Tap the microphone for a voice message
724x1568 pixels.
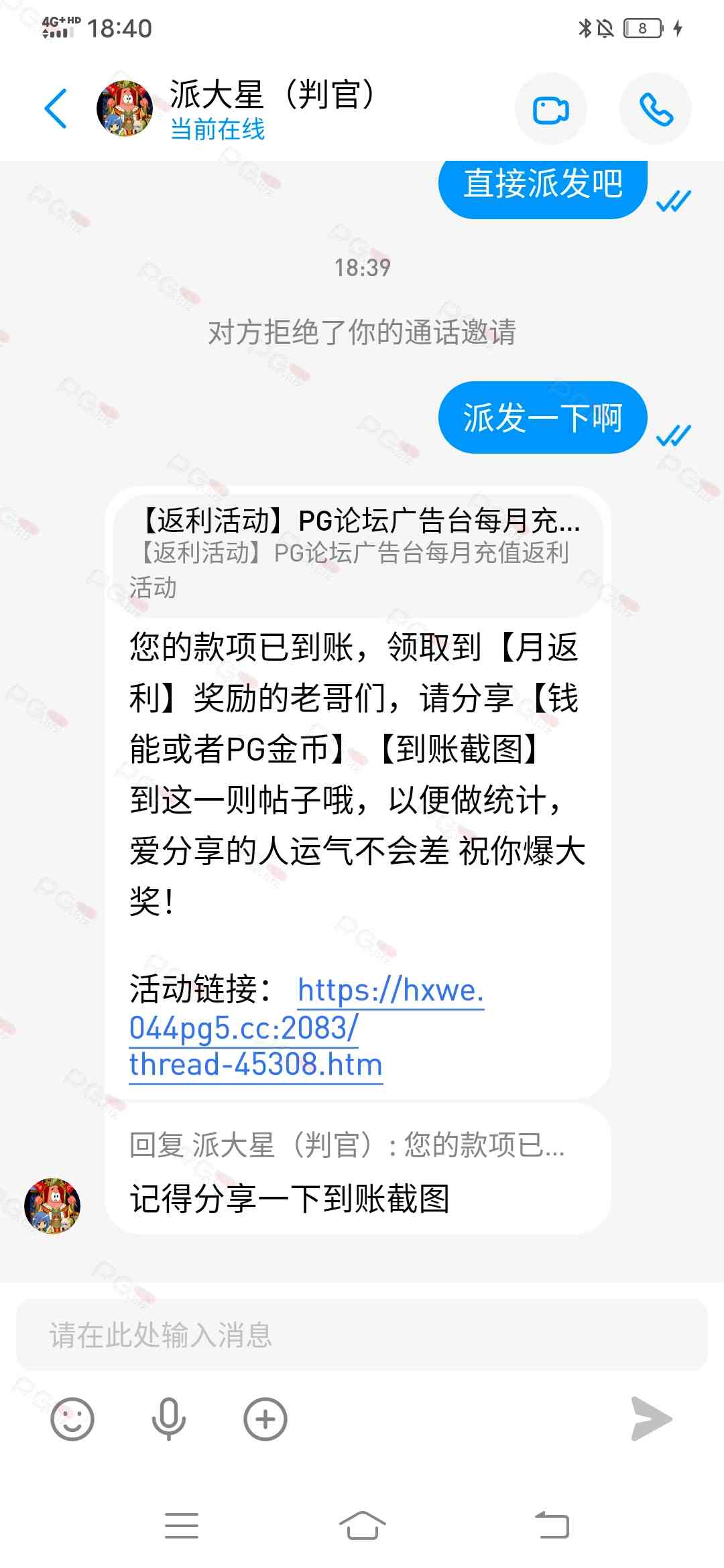pos(168,1419)
